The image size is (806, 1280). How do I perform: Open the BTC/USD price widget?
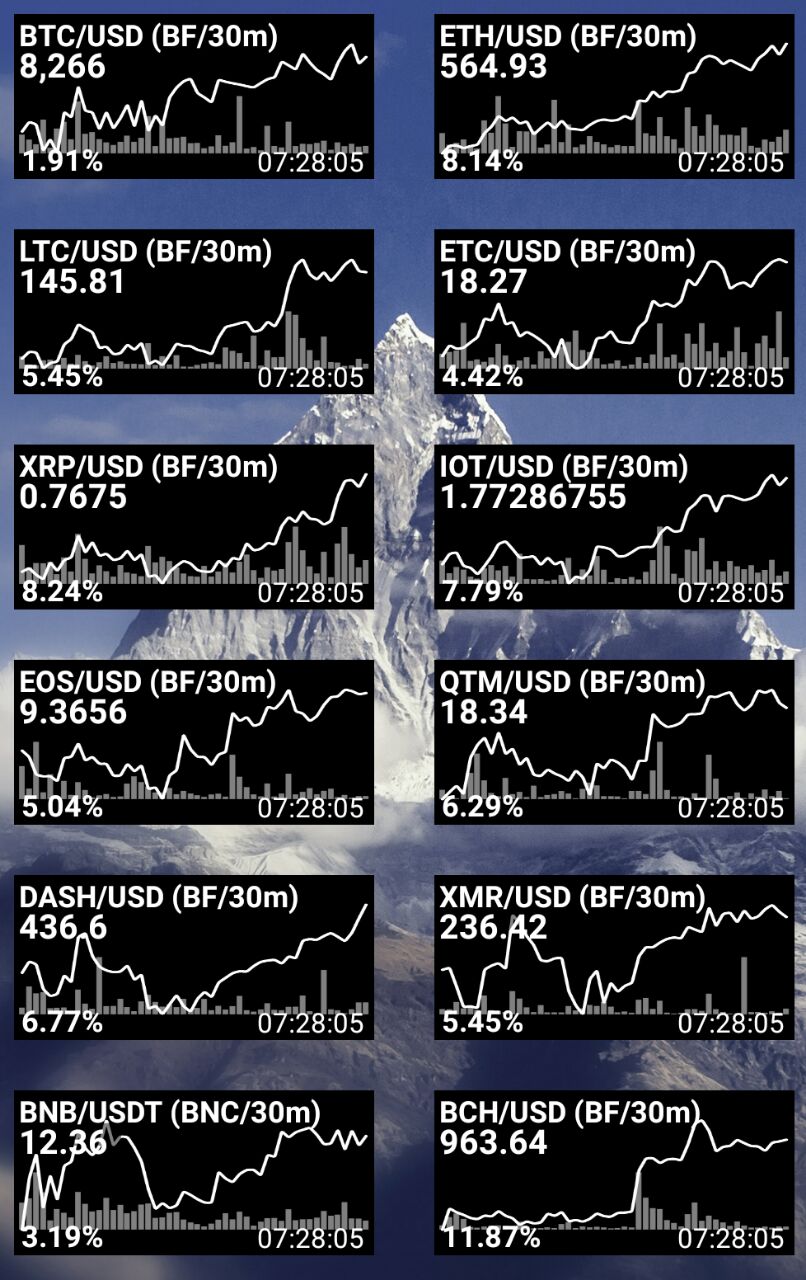coord(194,97)
